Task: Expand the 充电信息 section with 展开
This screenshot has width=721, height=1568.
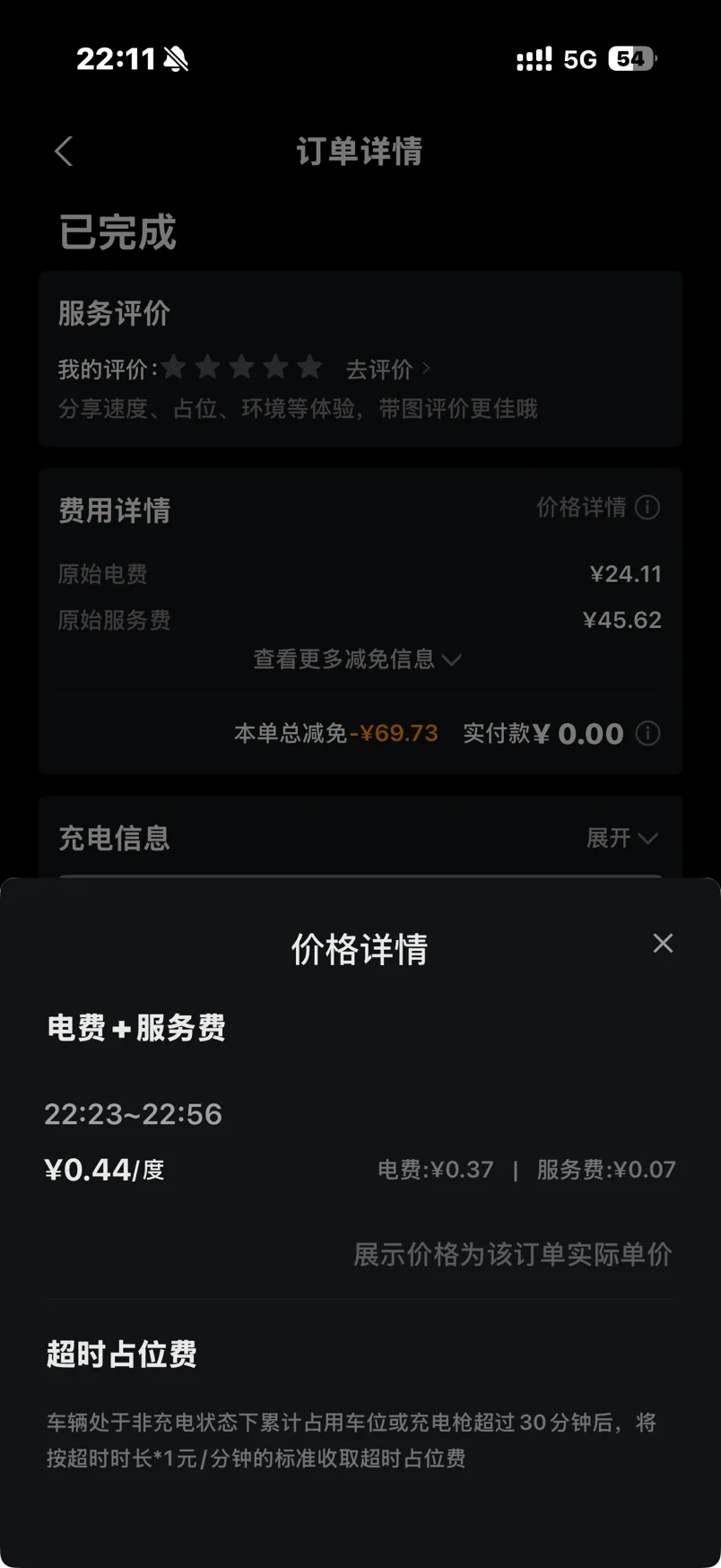Action: click(621, 838)
